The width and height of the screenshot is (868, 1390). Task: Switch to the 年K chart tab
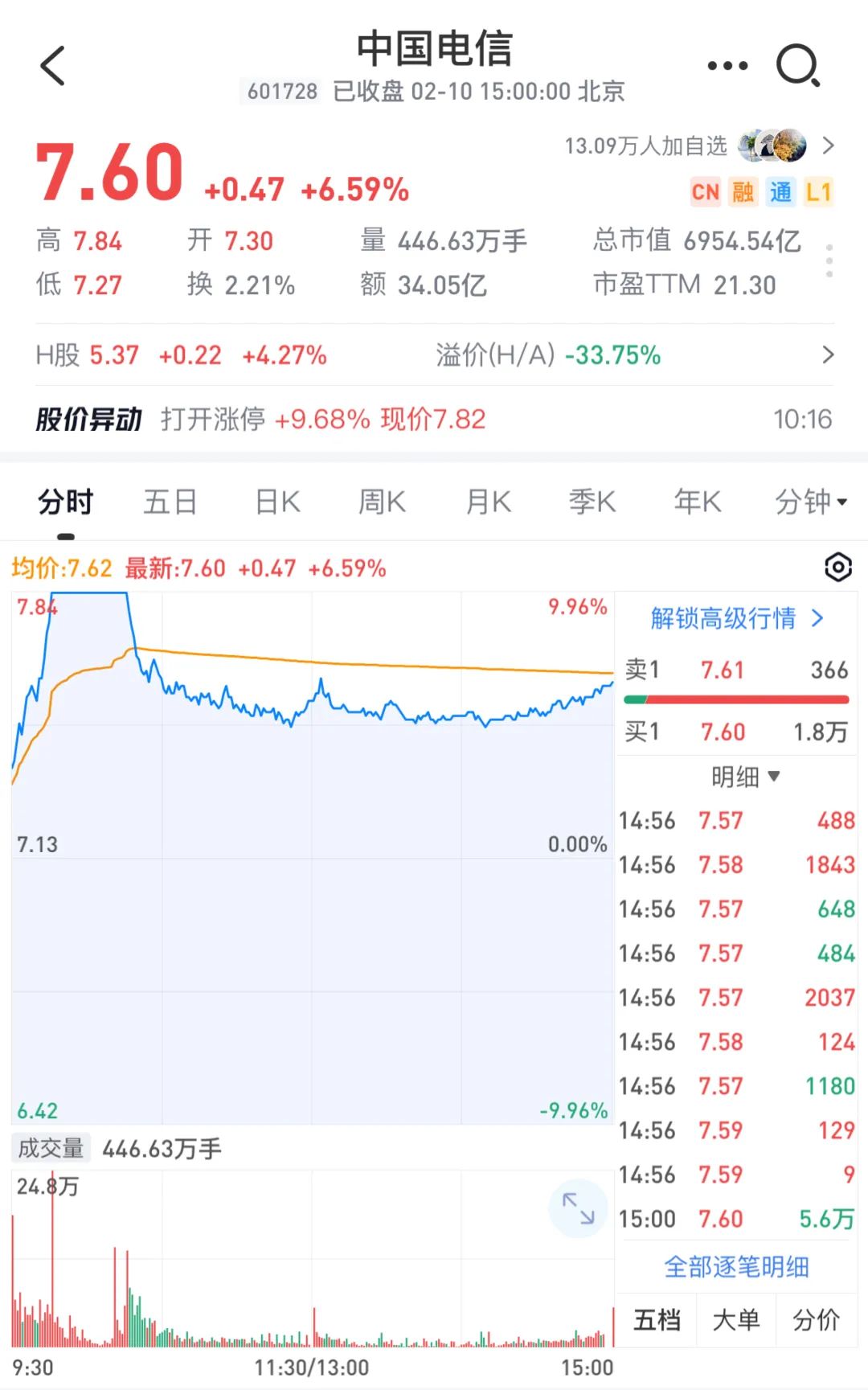(x=698, y=502)
